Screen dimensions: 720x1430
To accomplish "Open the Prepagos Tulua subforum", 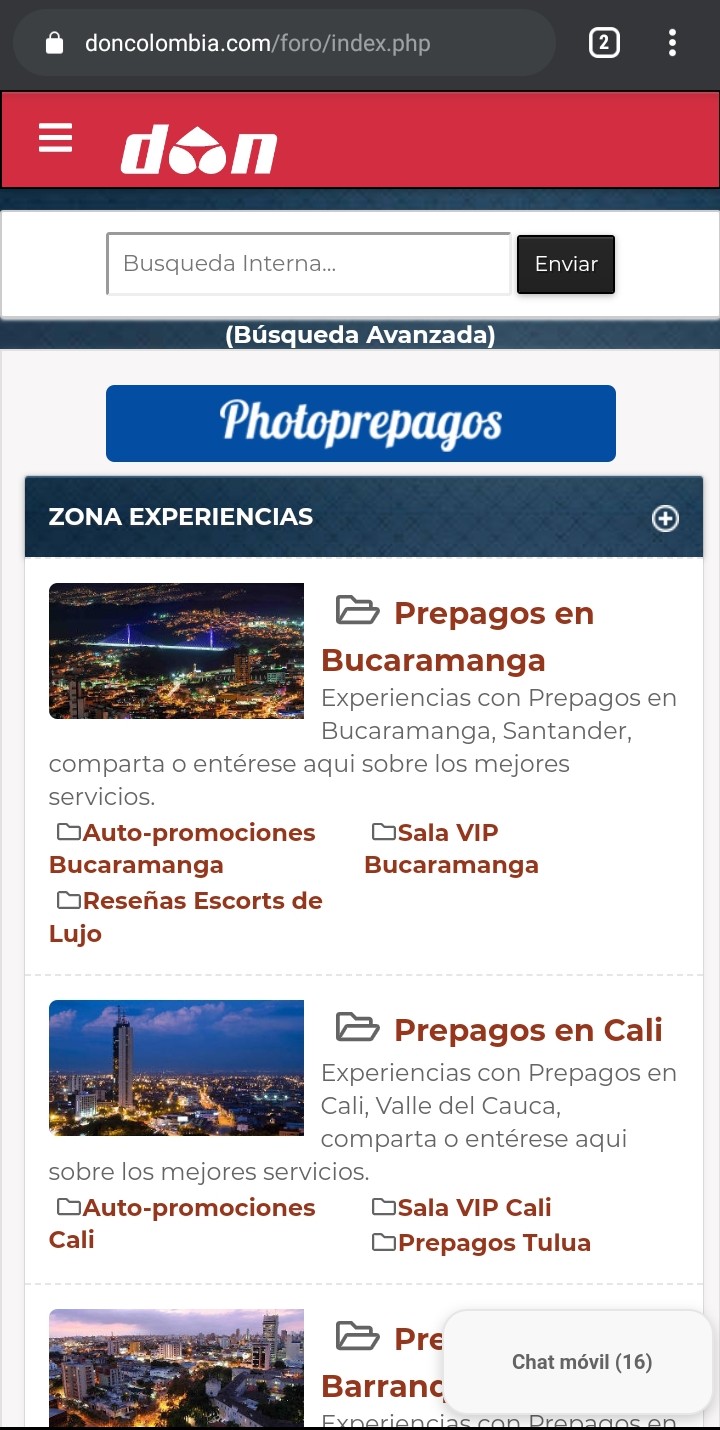I will (x=494, y=1243).
